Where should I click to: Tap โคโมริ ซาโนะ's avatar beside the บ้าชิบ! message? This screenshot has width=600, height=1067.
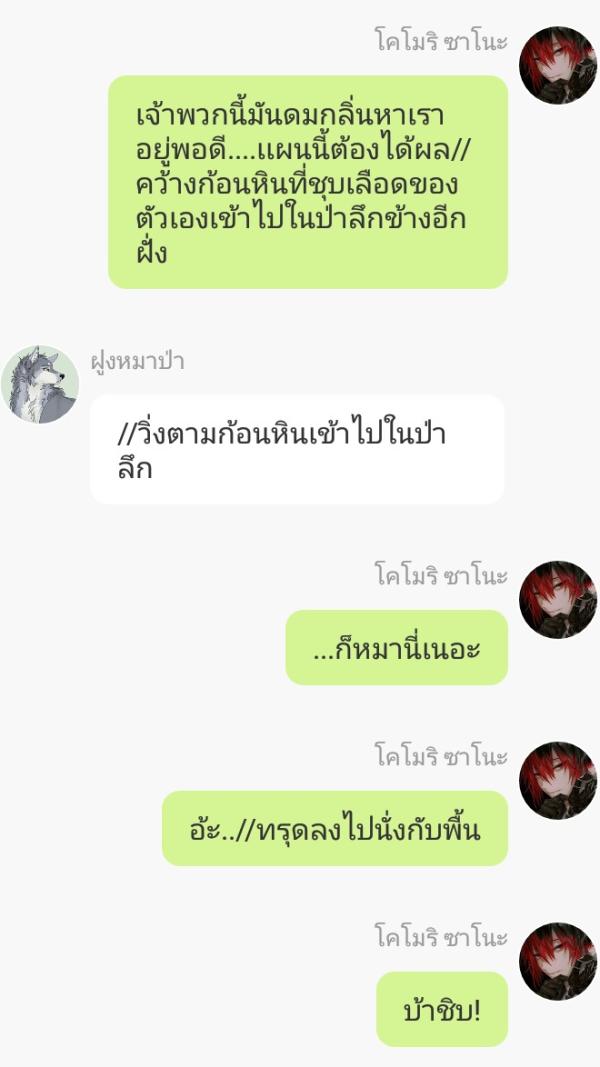click(558, 961)
